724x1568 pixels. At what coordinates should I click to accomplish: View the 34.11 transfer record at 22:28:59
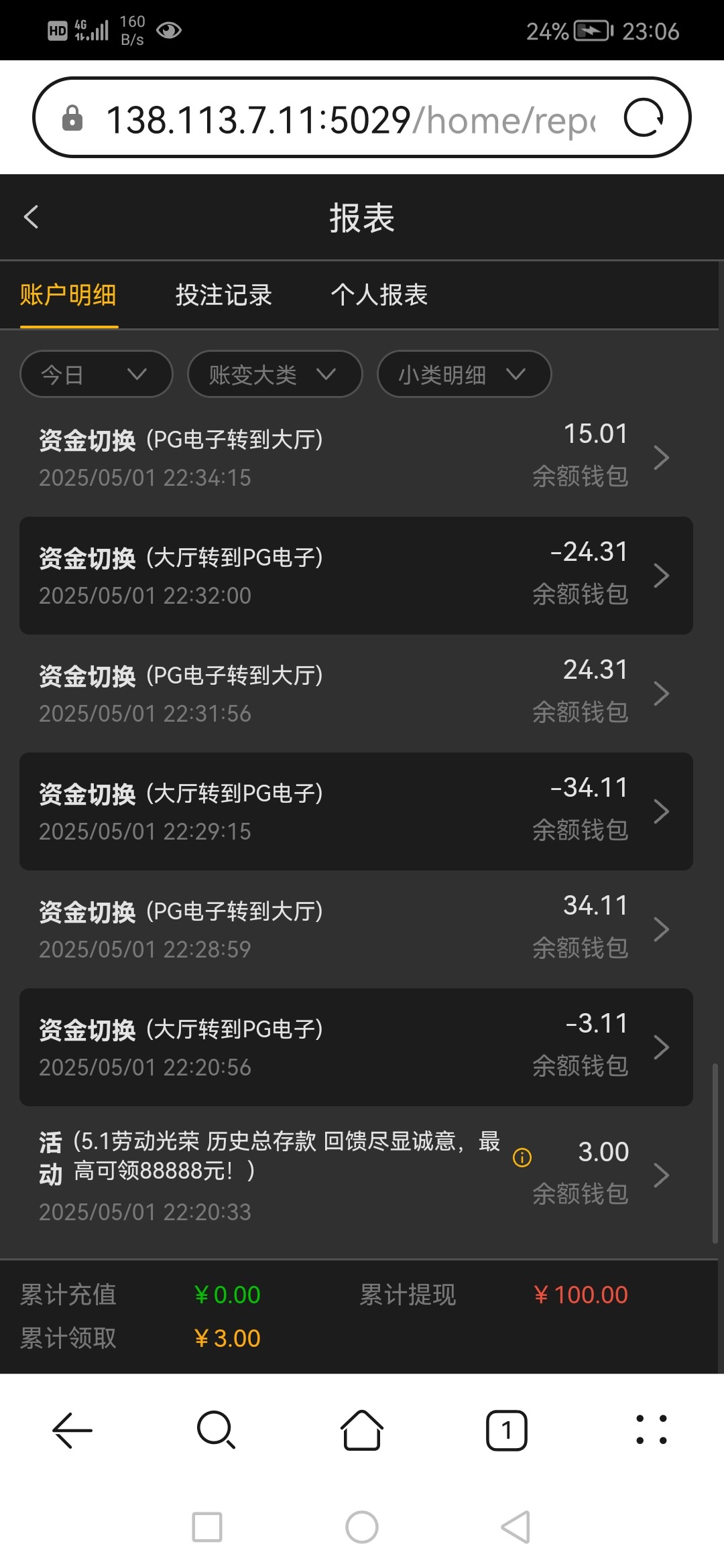(355, 929)
